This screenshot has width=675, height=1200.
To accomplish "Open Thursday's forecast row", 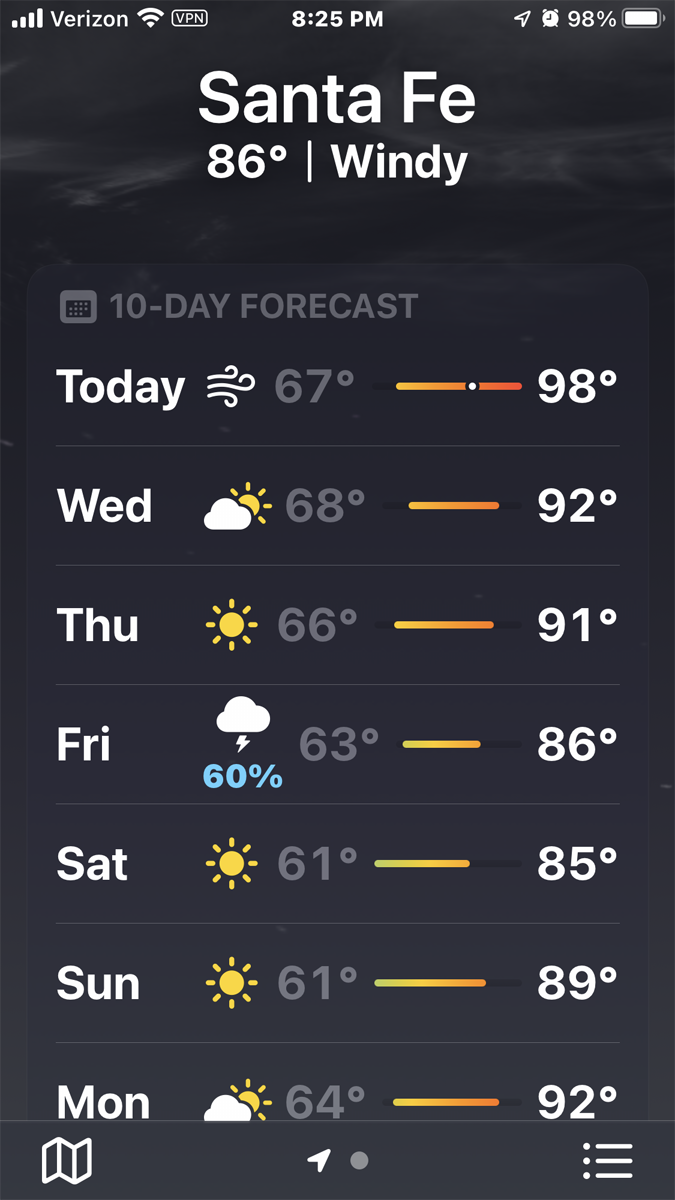I will (x=337, y=625).
